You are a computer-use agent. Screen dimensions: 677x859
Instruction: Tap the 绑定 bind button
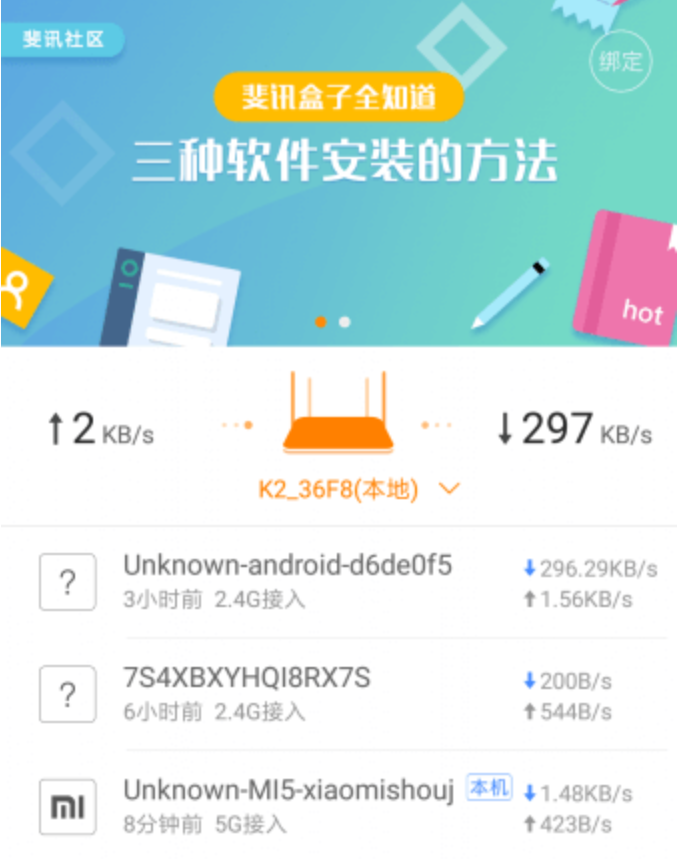click(x=620, y=60)
